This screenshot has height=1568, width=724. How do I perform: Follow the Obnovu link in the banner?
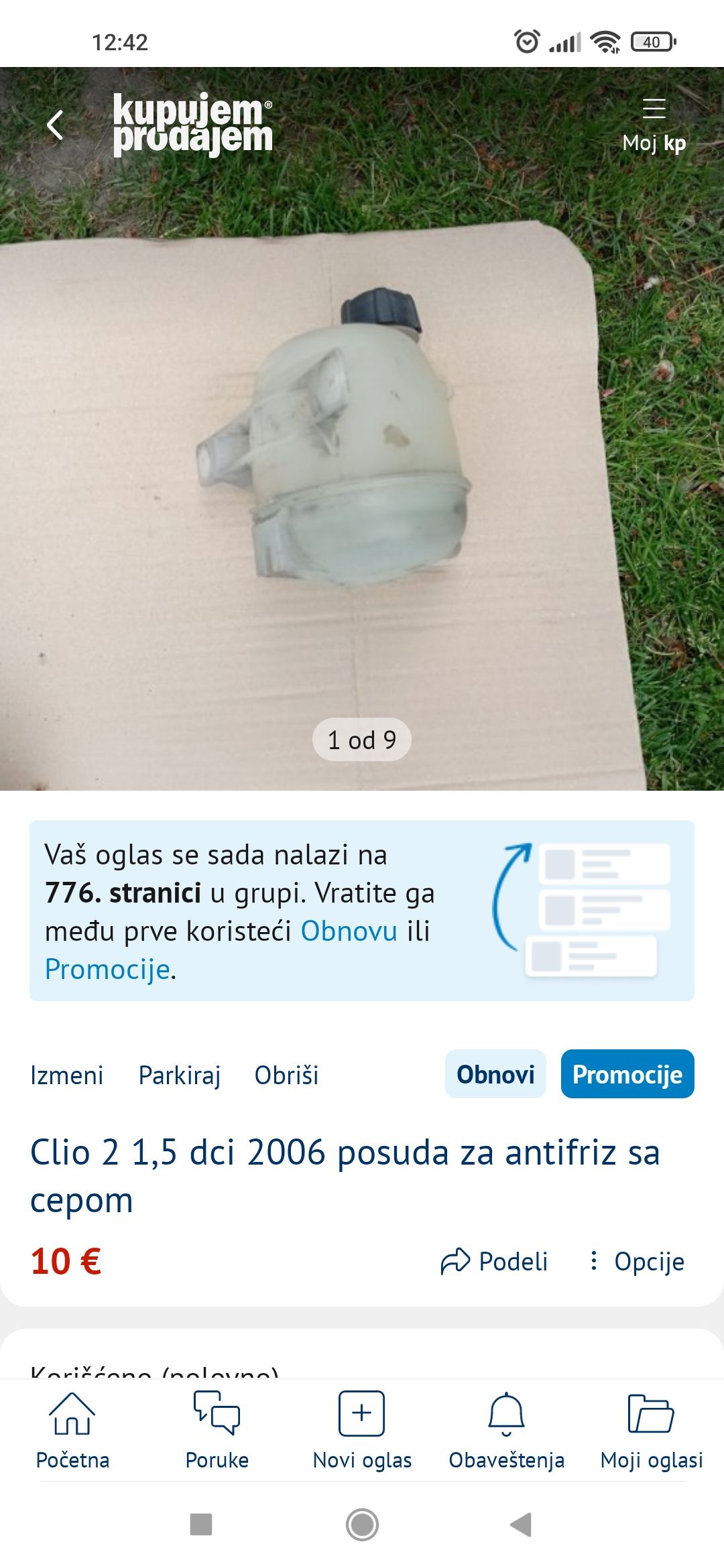[349, 931]
